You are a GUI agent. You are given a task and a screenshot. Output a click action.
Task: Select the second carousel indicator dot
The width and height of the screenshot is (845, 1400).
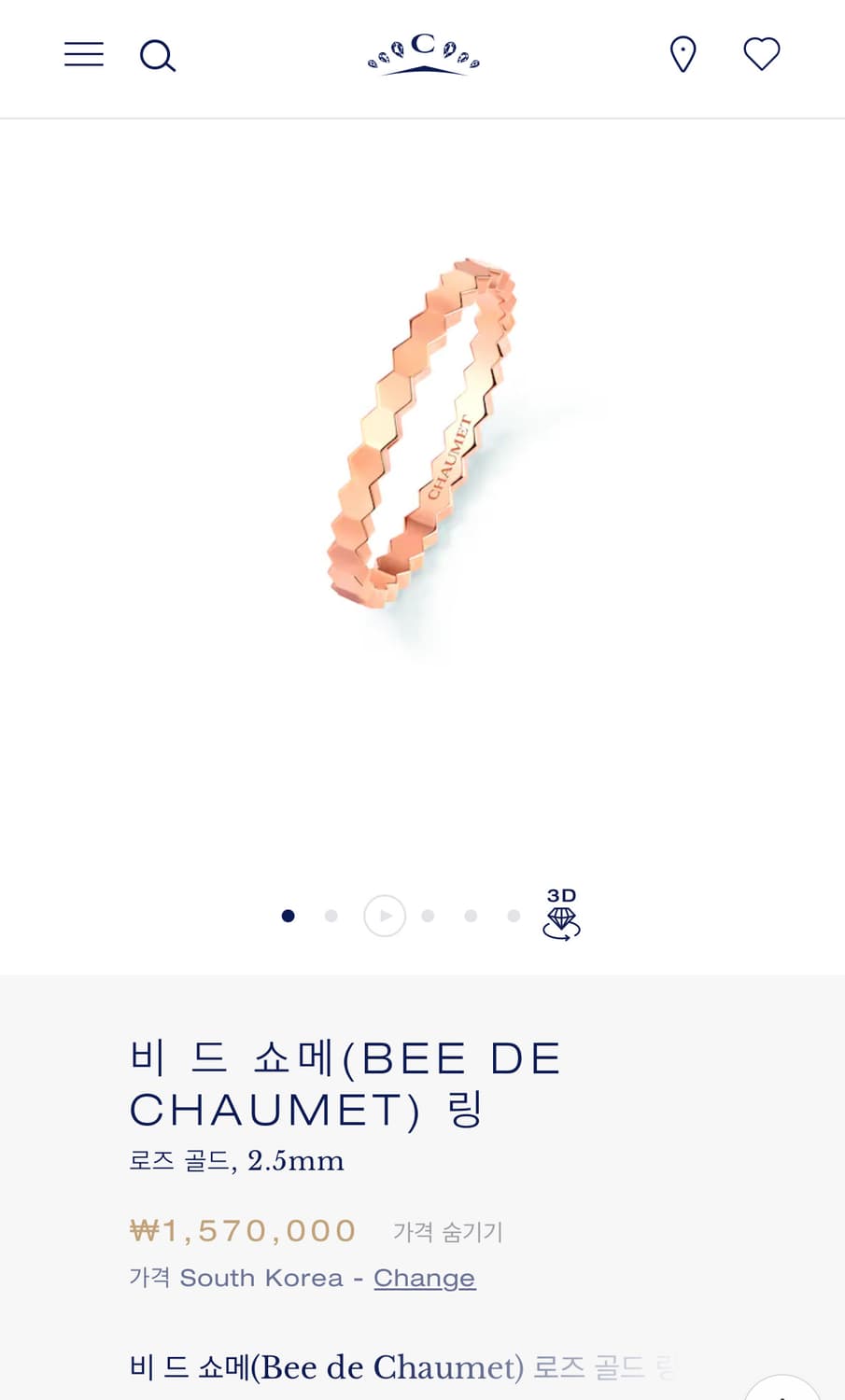[x=331, y=916]
